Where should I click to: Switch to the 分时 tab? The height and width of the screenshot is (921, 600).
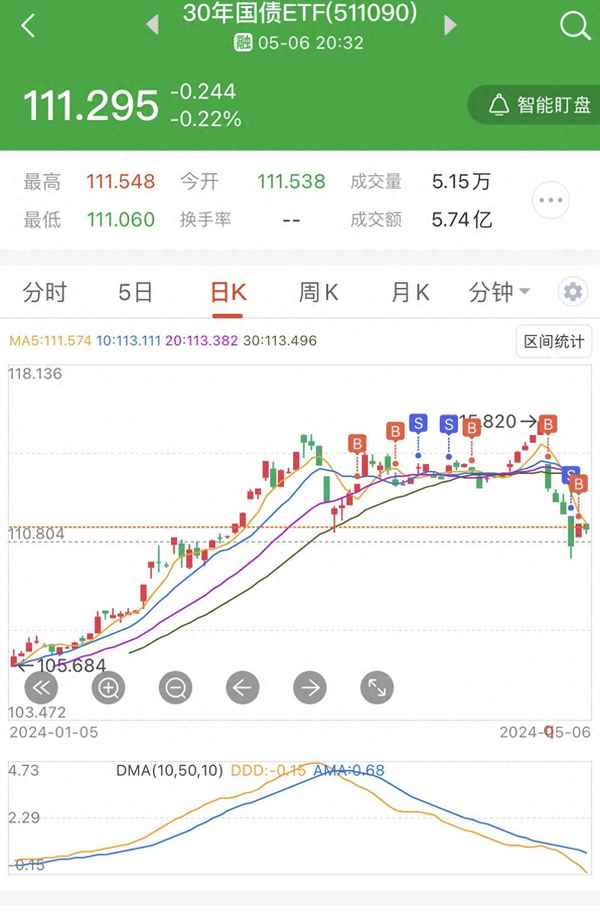coord(45,292)
